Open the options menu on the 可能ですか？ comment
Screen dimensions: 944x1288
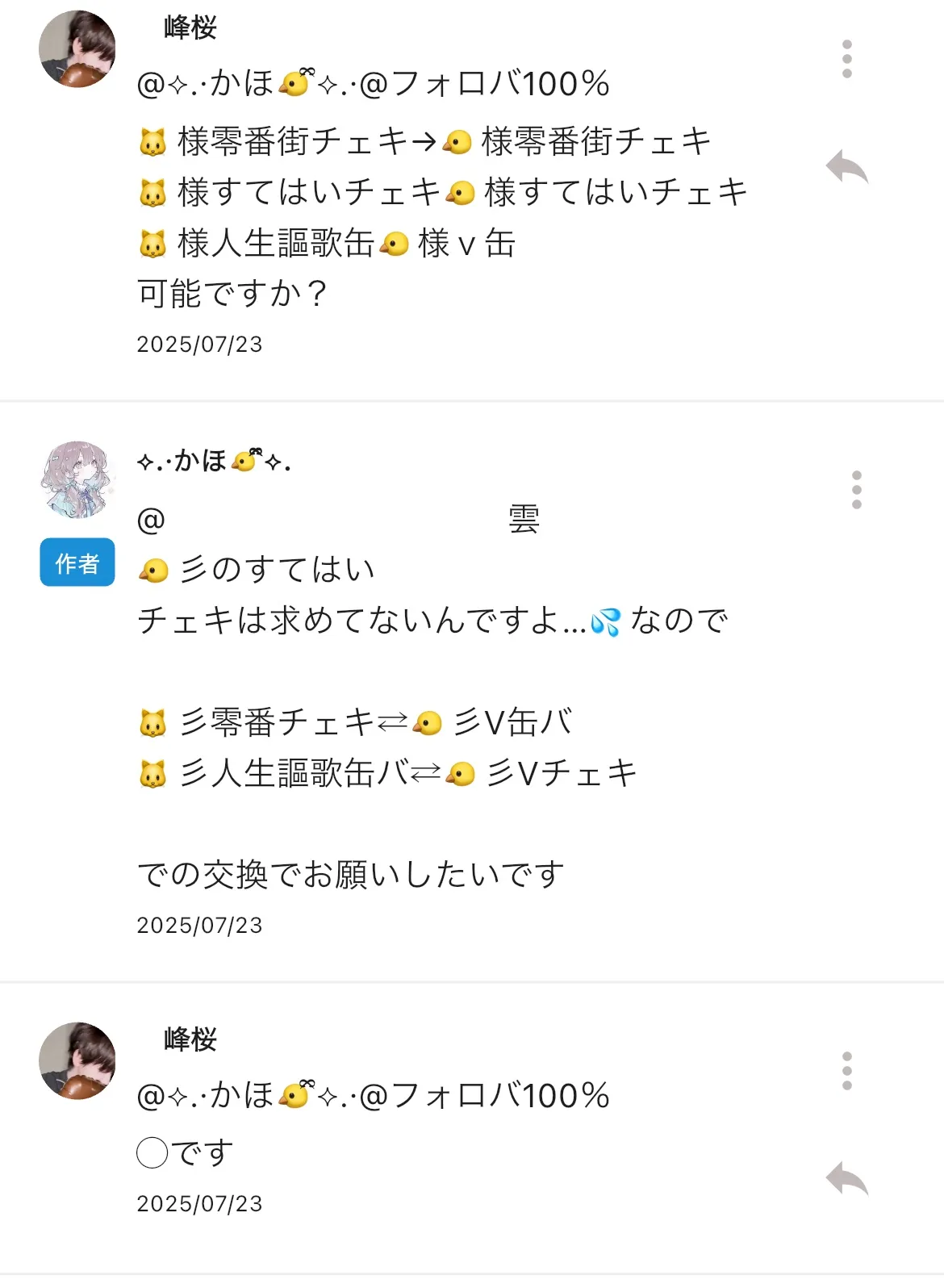click(846, 59)
